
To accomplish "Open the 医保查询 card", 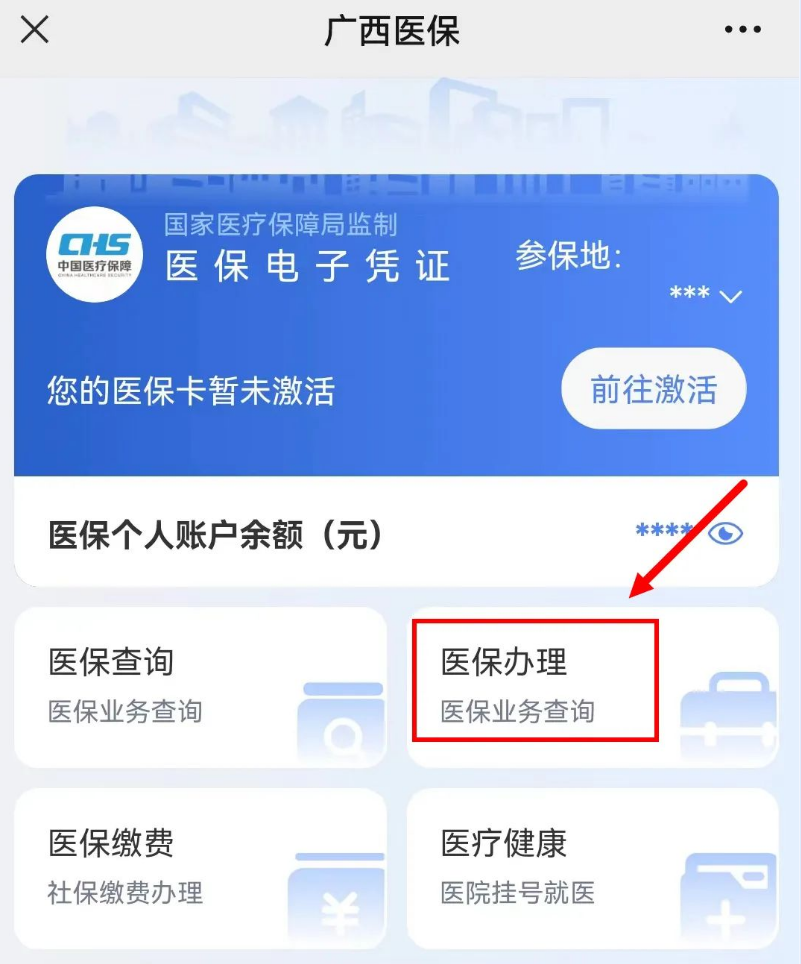I will [x=200, y=687].
